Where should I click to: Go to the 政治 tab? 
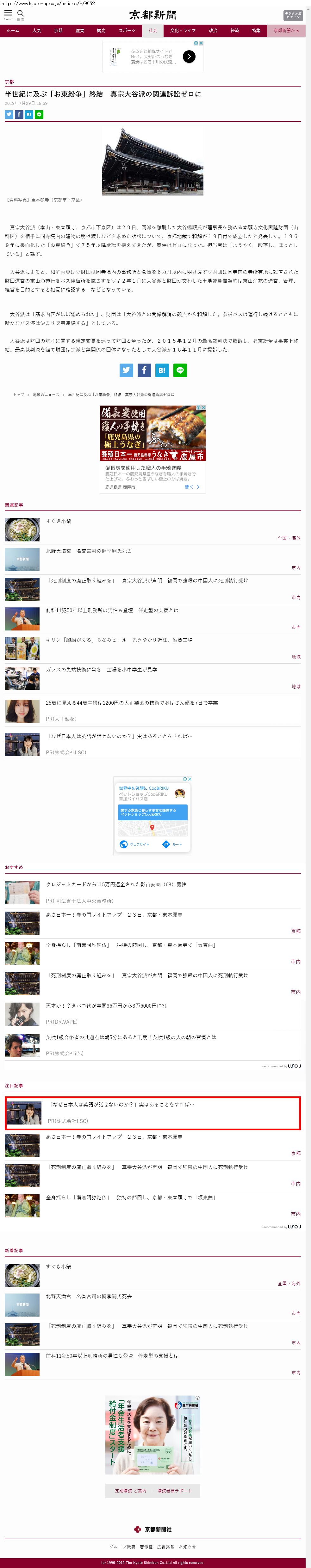click(x=213, y=30)
